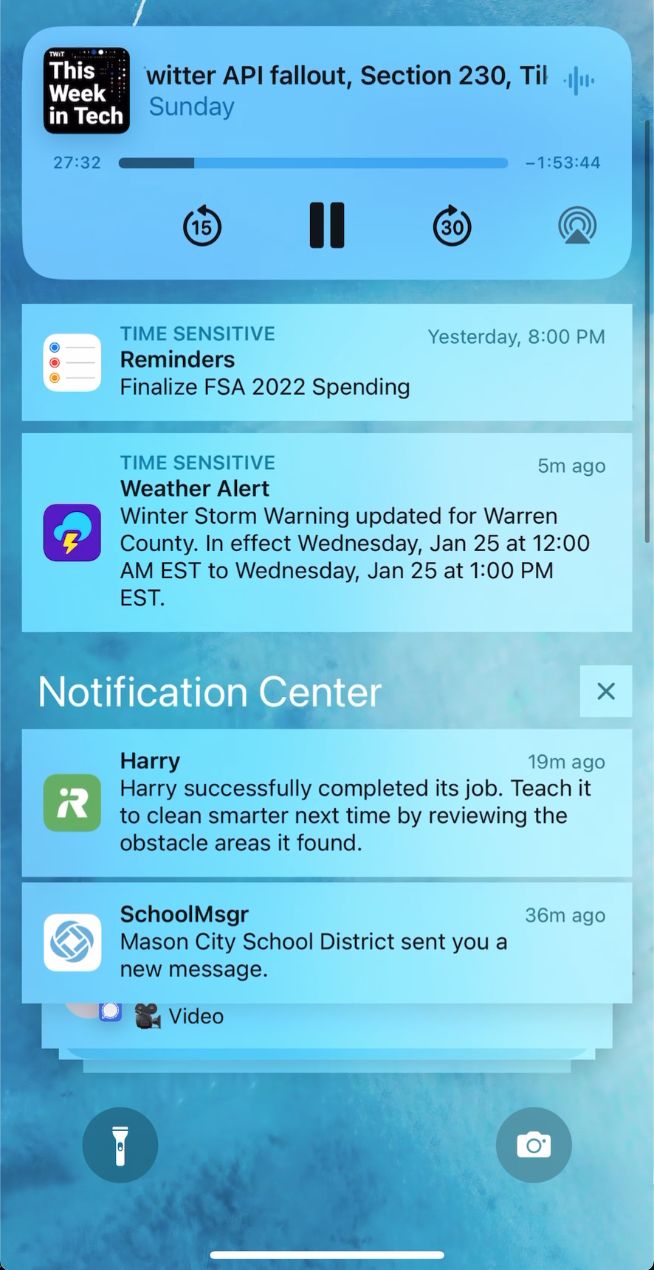Tap the podcast playback progress bar
This screenshot has width=654, height=1270.
point(313,163)
